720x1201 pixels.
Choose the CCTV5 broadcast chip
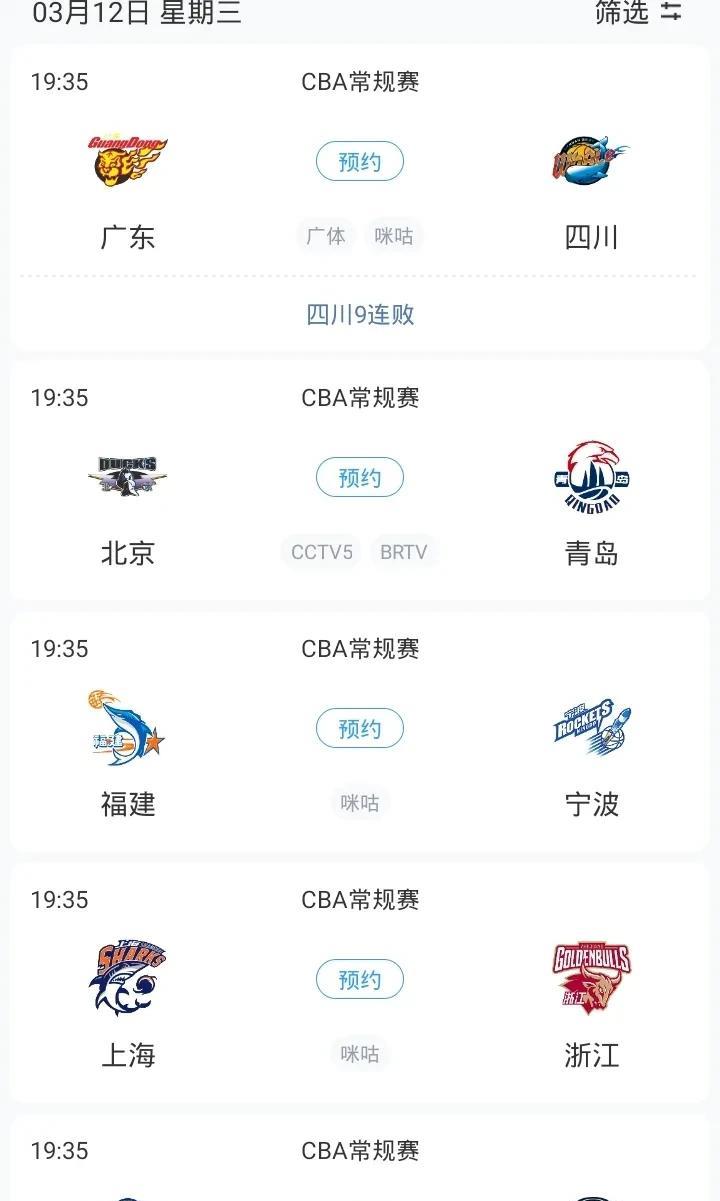click(322, 552)
